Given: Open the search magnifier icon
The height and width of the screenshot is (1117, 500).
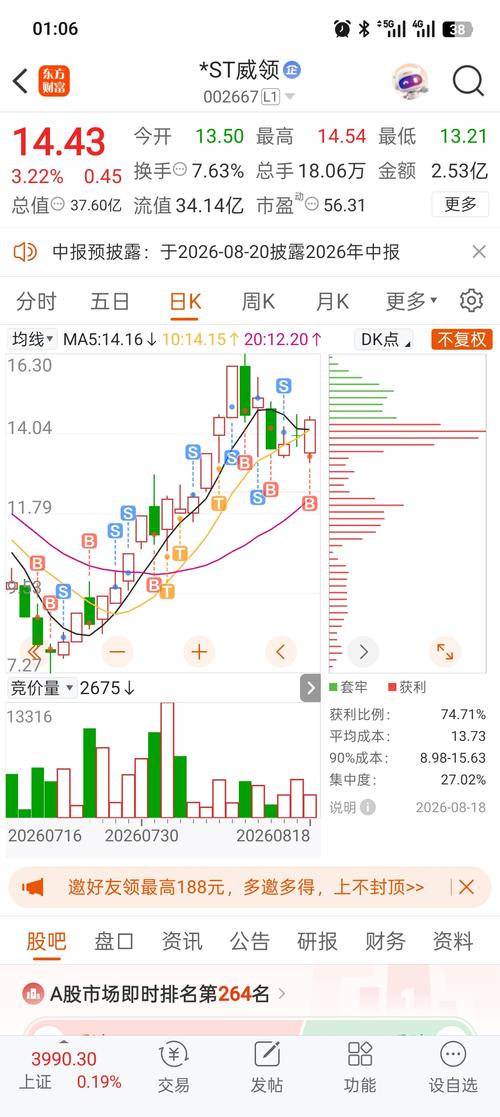Looking at the screenshot, I should tap(468, 81).
